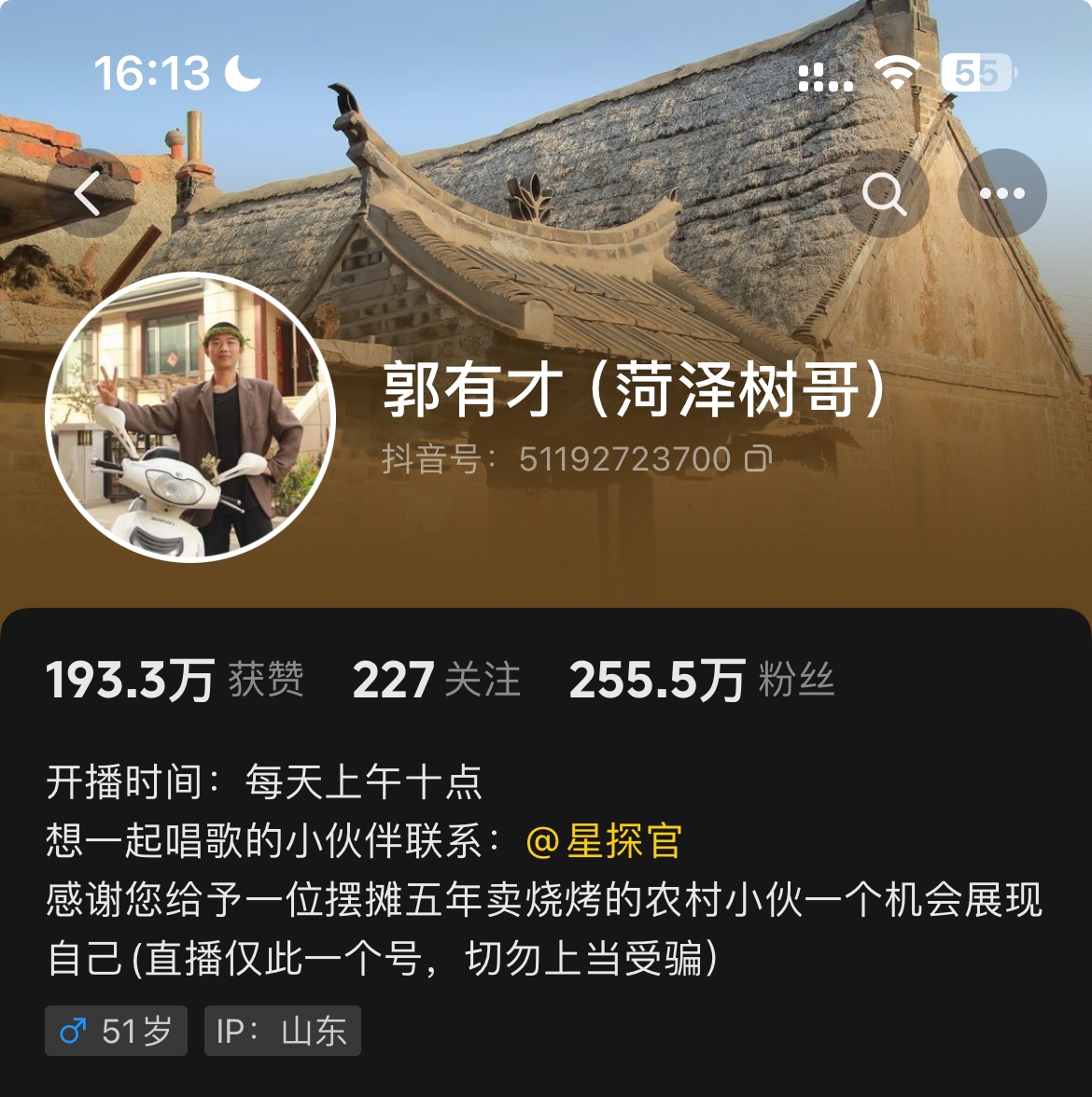Go back using the top-left arrow
The height and width of the screenshot is (1097, 1092).
(x=89, y=194)
